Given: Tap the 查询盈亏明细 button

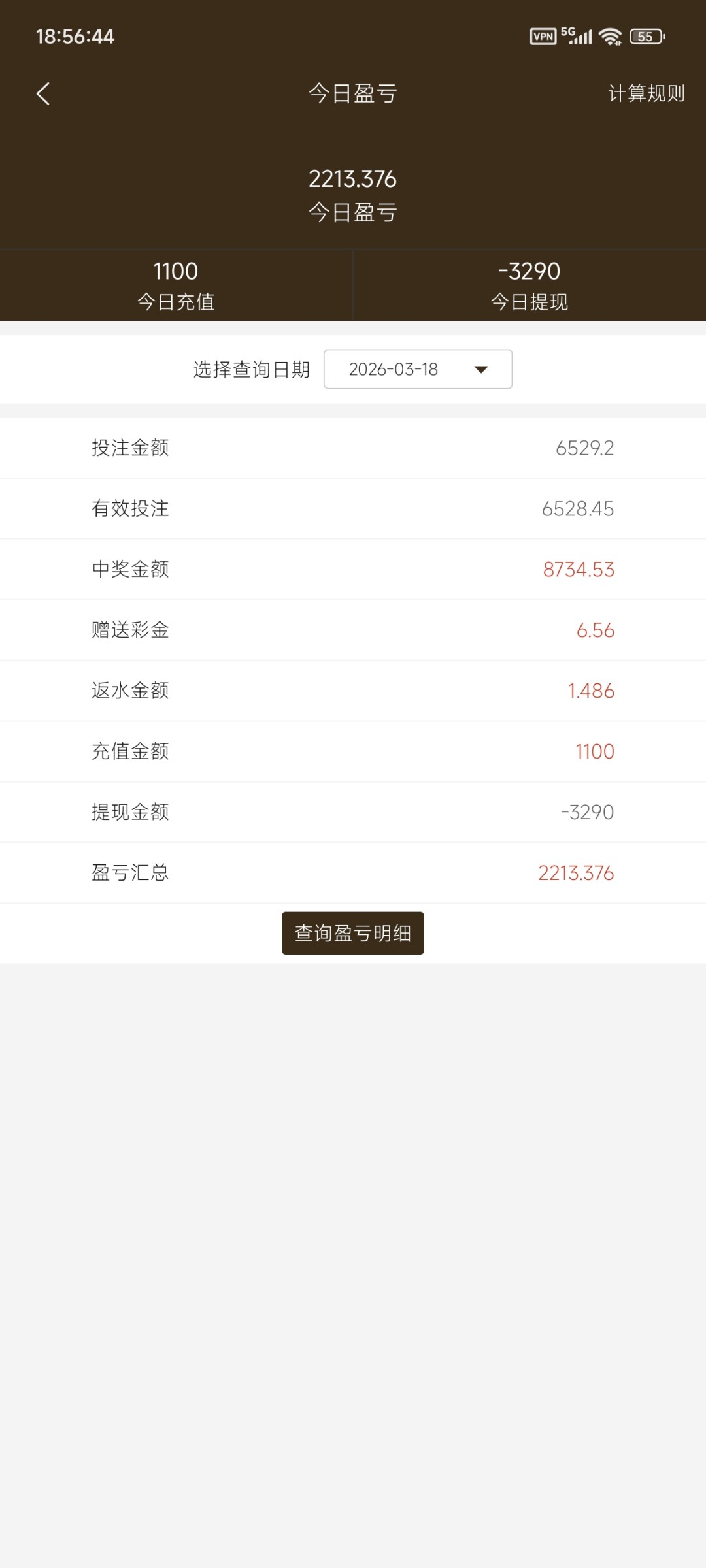Looking at the screenshot, I should (353, 933).
